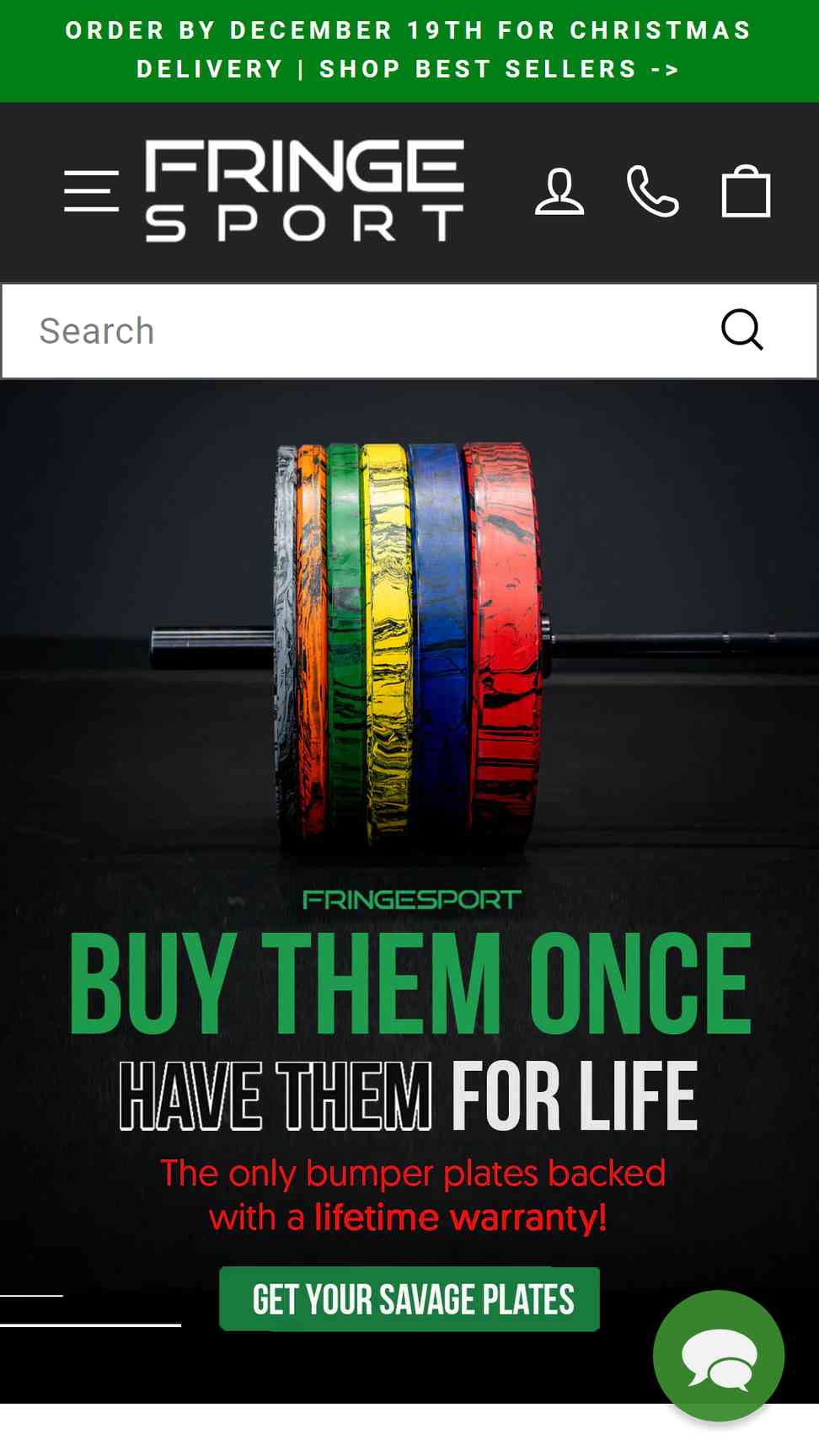This screenshot has height=1456, width=819.
Task: Open the shopping bag cart
Action: coord(746,191)
